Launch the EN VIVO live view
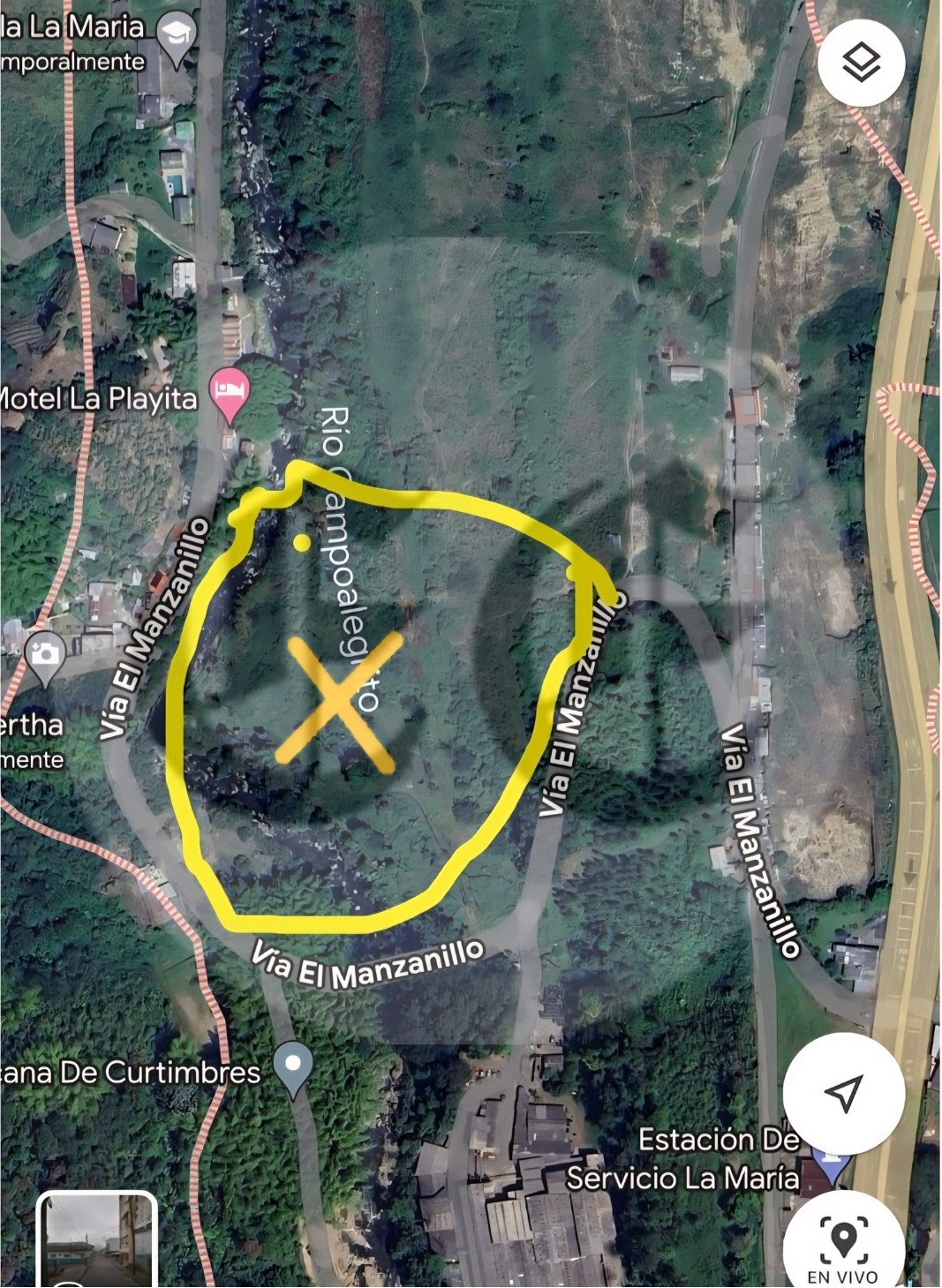This screenshot has width=942, height=1288. pos(843,1245)
